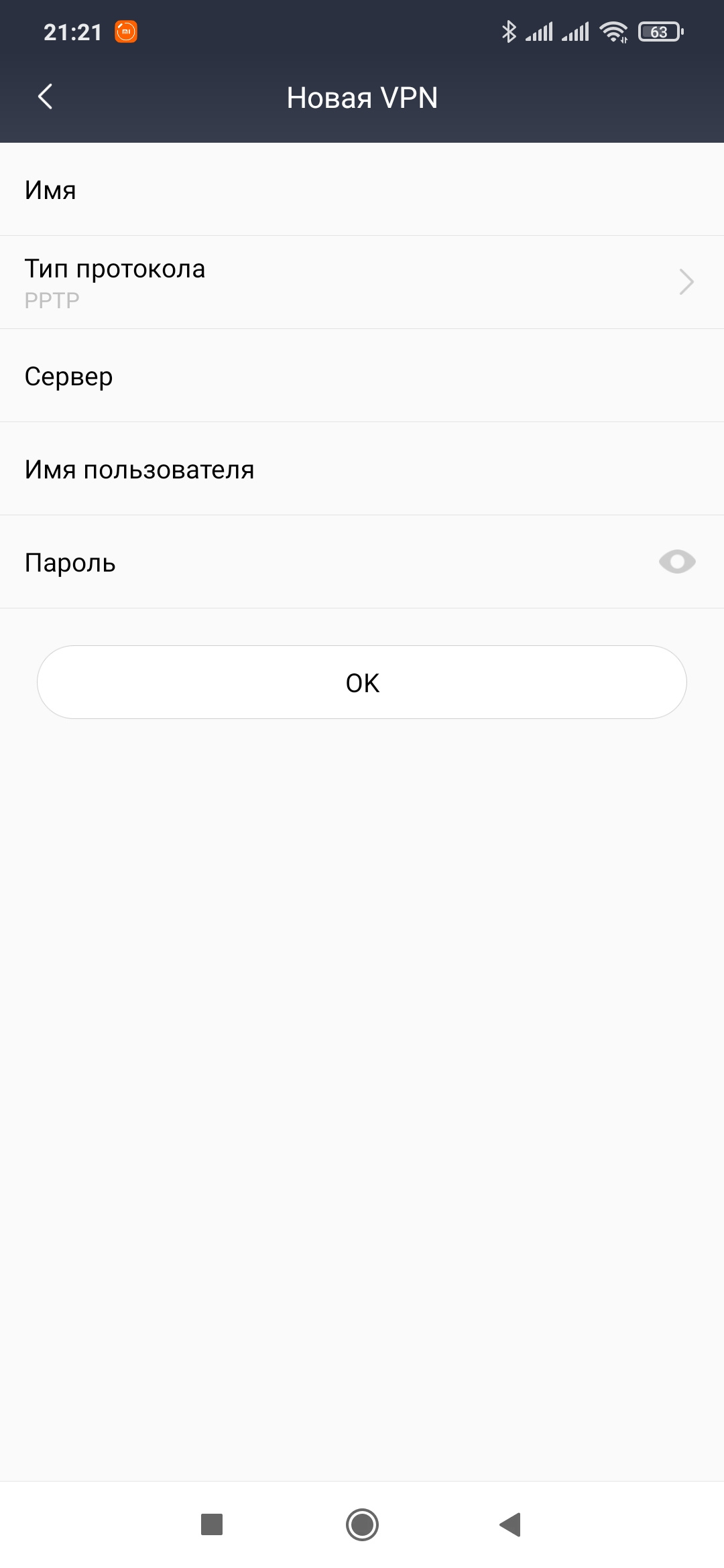Toggle password visibility with the eye icon
This screenshot has height=1568, width=724.
(676, 562)
